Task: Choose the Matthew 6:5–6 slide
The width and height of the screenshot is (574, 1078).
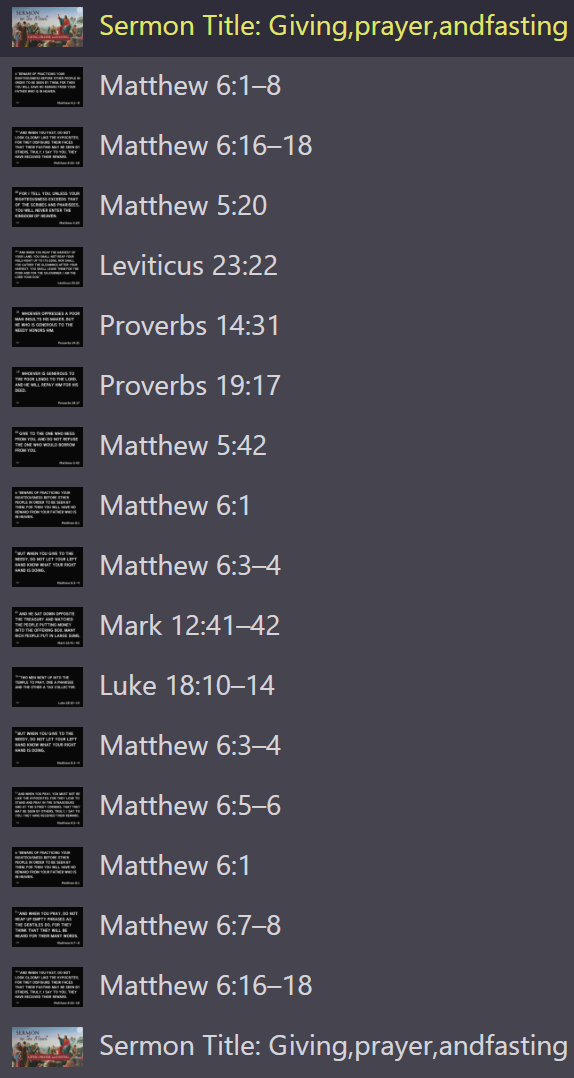Action: [287, 806]
